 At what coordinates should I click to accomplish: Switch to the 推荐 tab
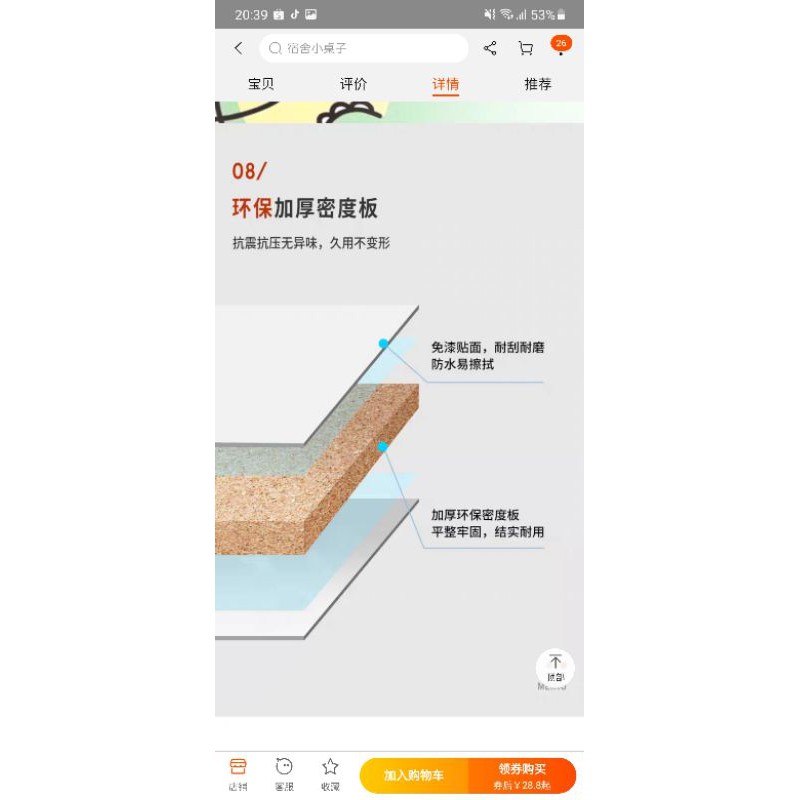tap(538, 84)
